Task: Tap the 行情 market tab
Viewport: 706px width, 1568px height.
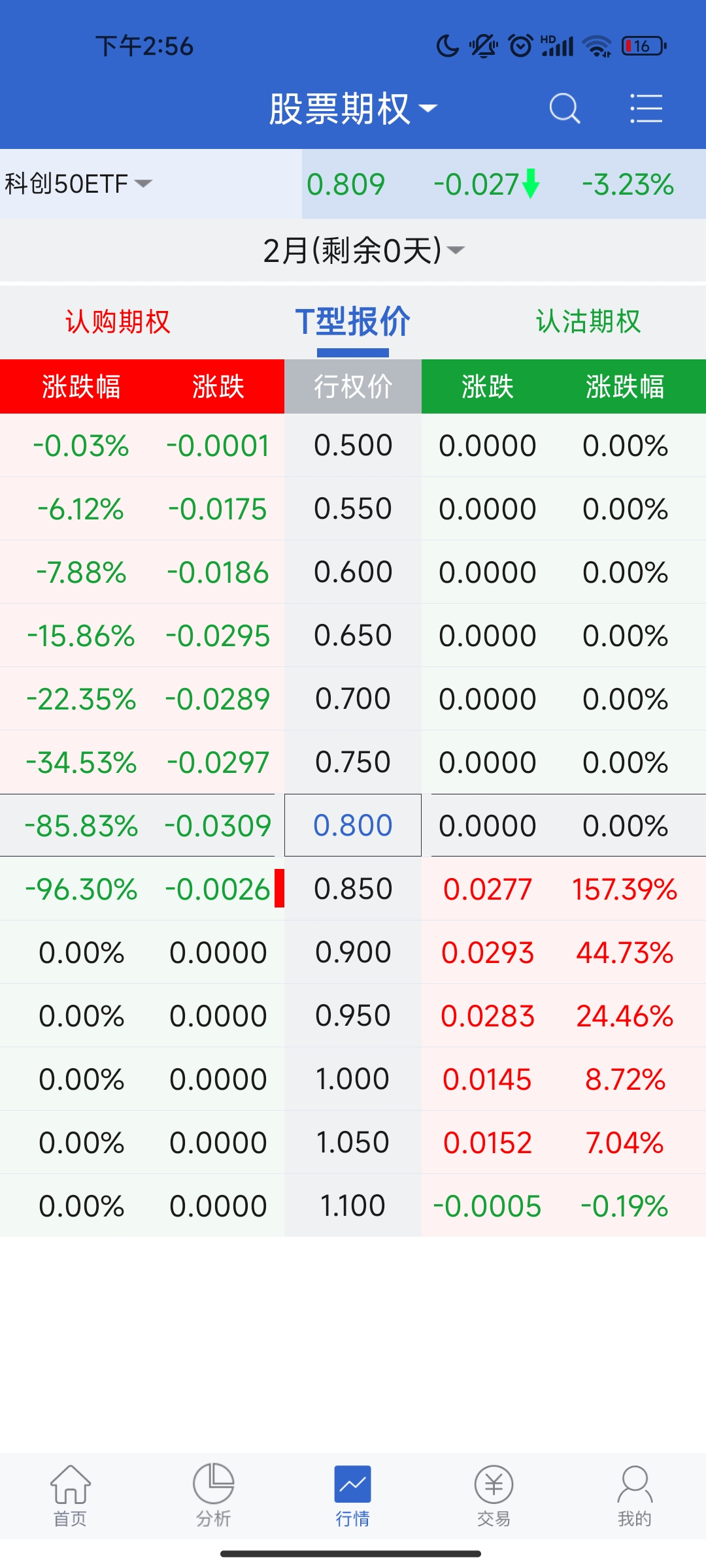Action: (353, 1496)
